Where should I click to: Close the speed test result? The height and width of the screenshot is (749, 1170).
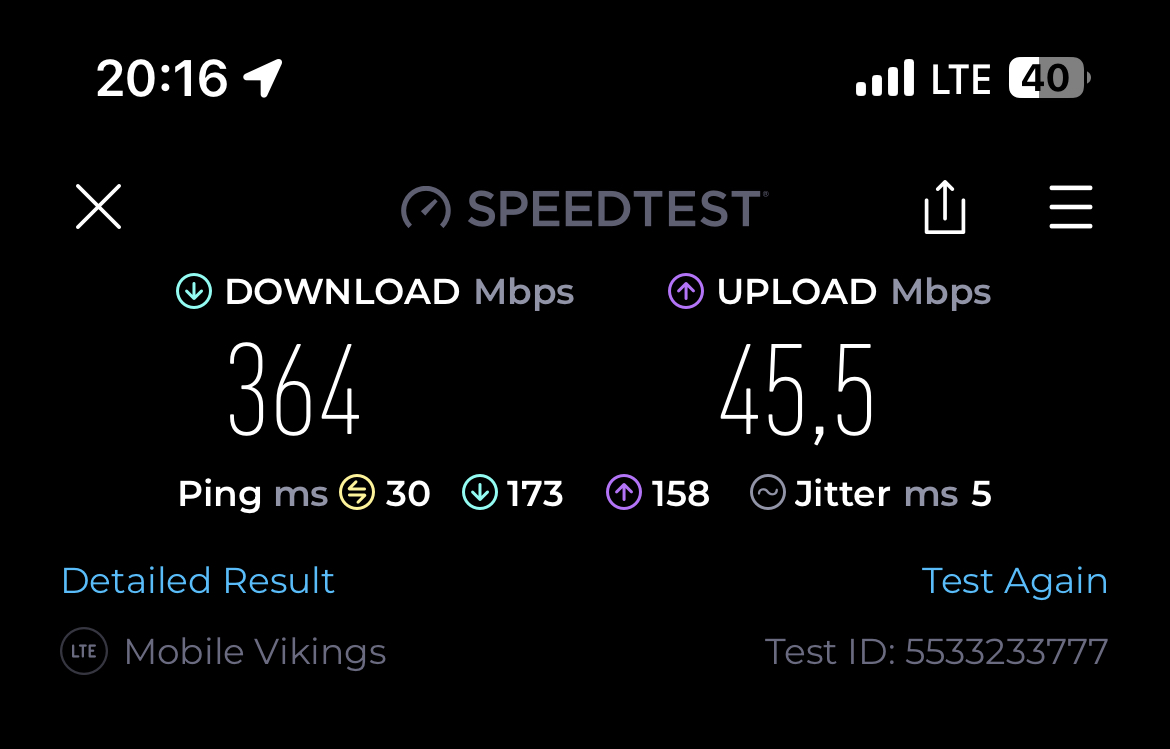[x=98, y=207]
